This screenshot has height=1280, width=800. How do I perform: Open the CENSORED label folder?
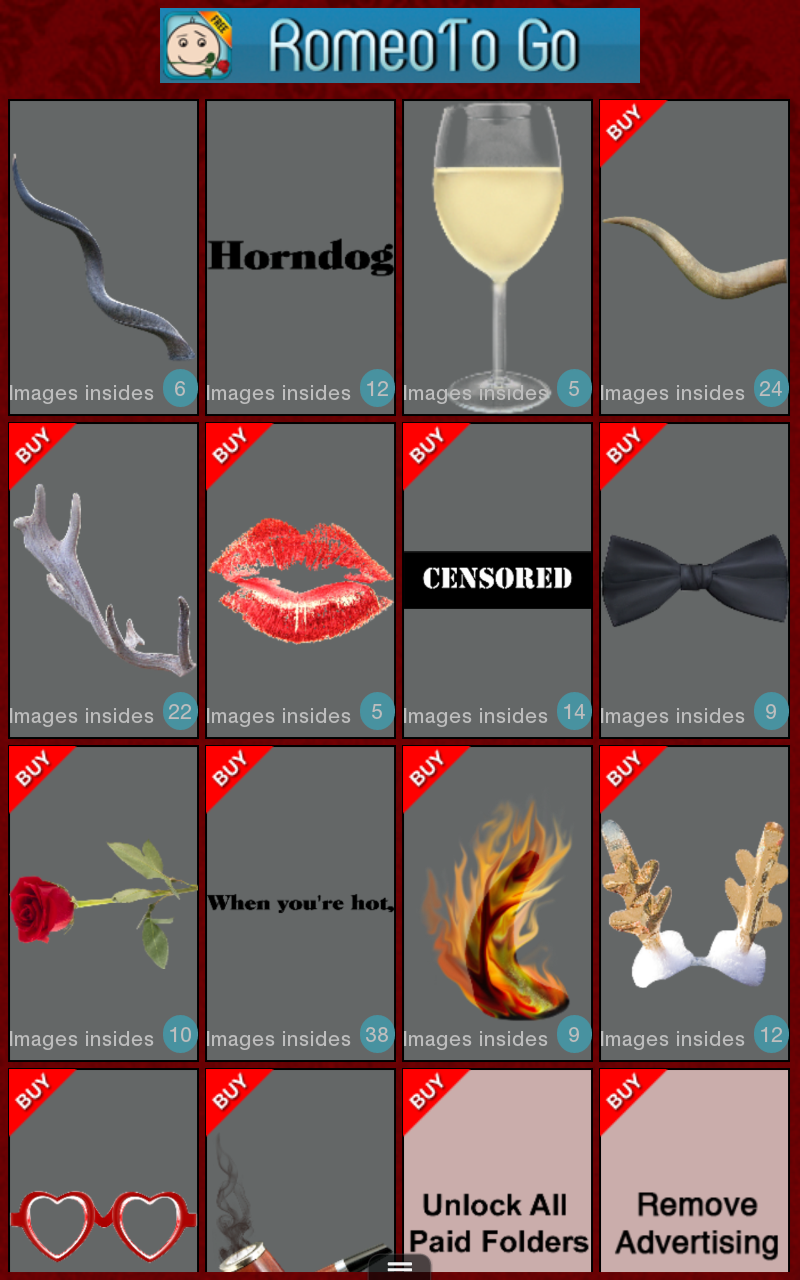pyautogui.click(x=497, y=580)
